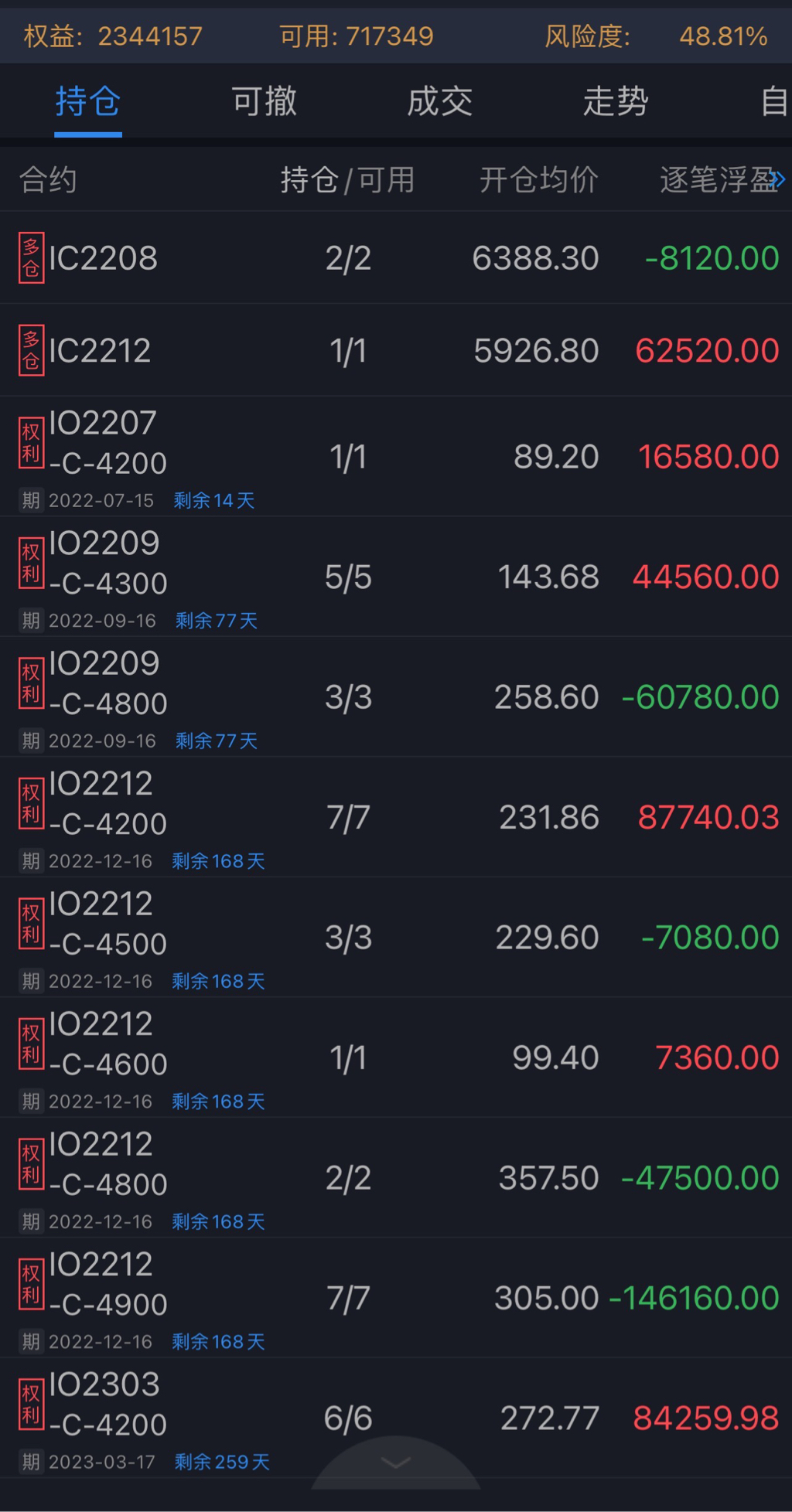Tap the IO2209-C-4300 position row
The height and width of the screenshot is (1512, 792).
point(396,577)
